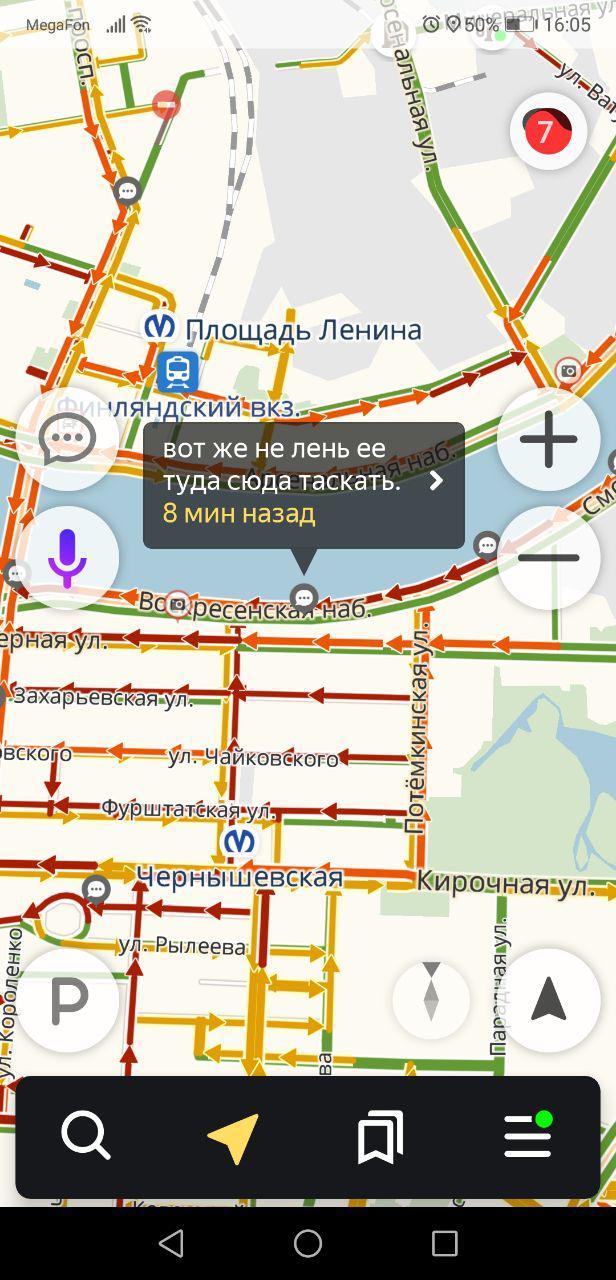Select Чернышевская metro station
This screenshot has height=1280, width=616.
coord(238,842)
